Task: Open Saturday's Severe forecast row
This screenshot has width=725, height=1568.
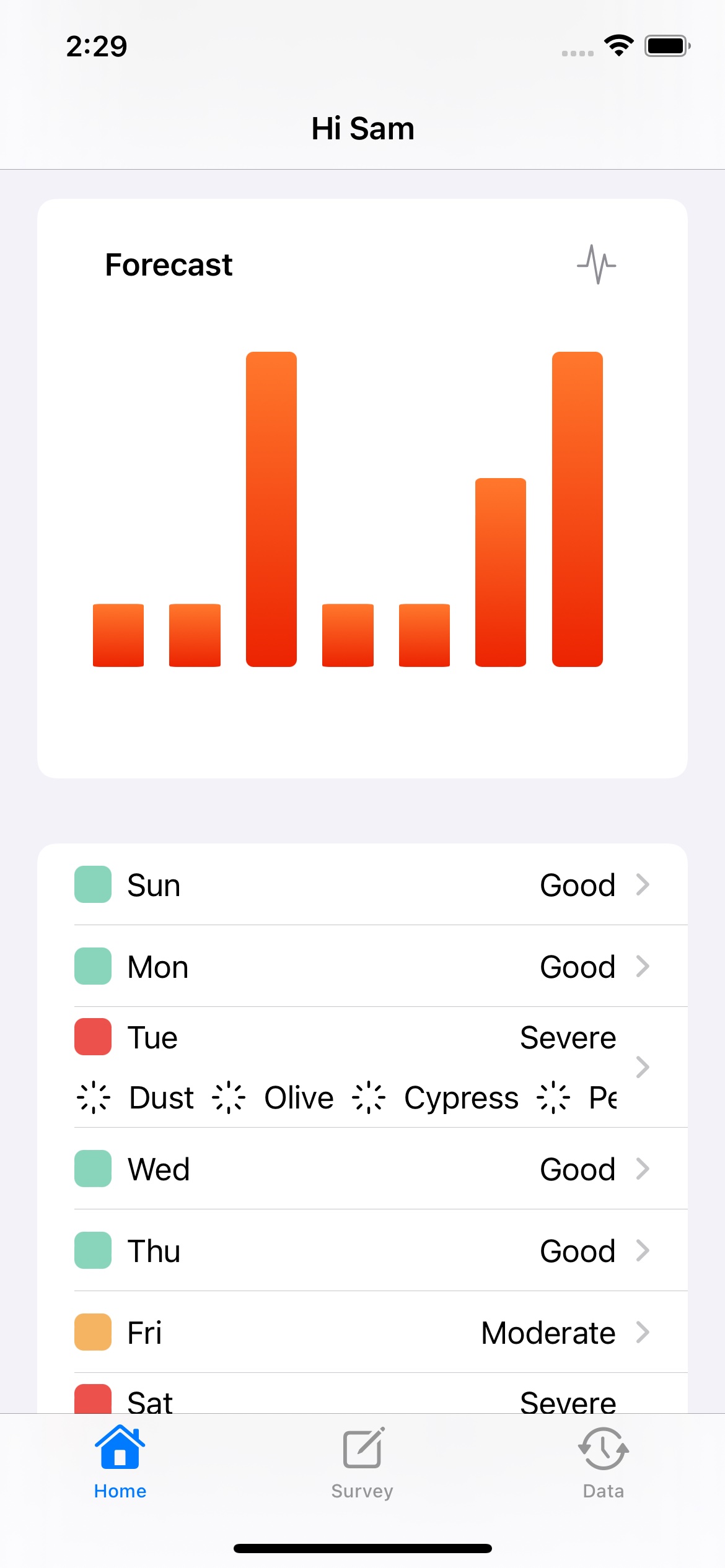Action: pyautogui.click(x=362, y=1401)
